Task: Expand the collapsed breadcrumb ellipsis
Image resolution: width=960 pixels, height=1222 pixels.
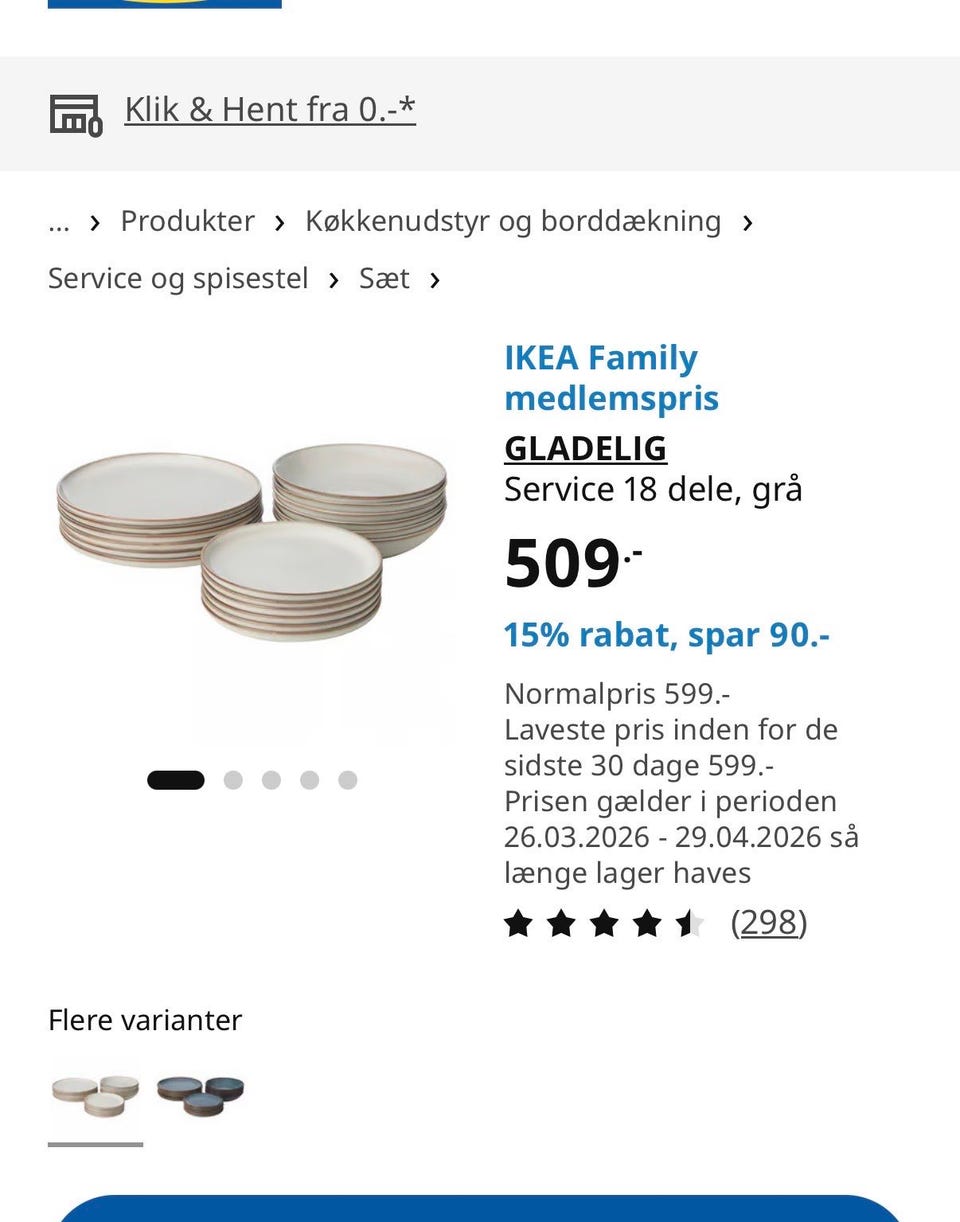Action: (59, 224)
